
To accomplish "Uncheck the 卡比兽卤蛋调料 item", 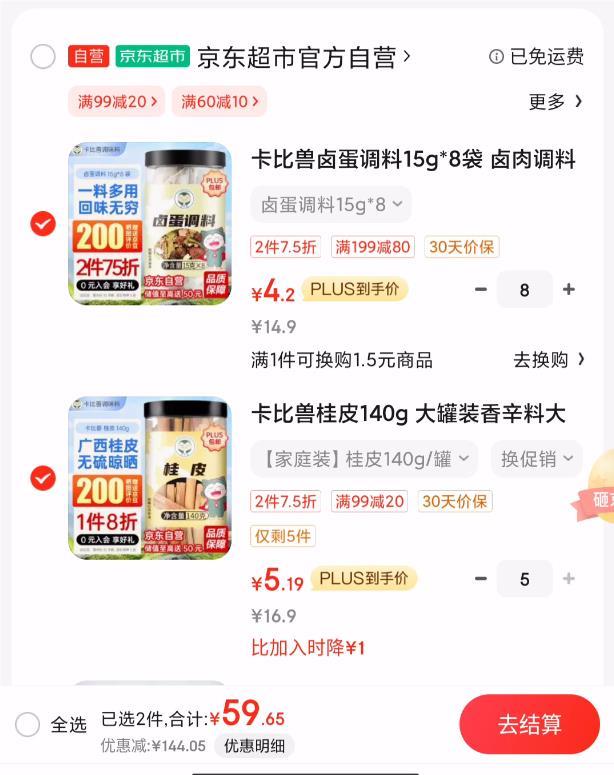I will (x=43, y=224).
